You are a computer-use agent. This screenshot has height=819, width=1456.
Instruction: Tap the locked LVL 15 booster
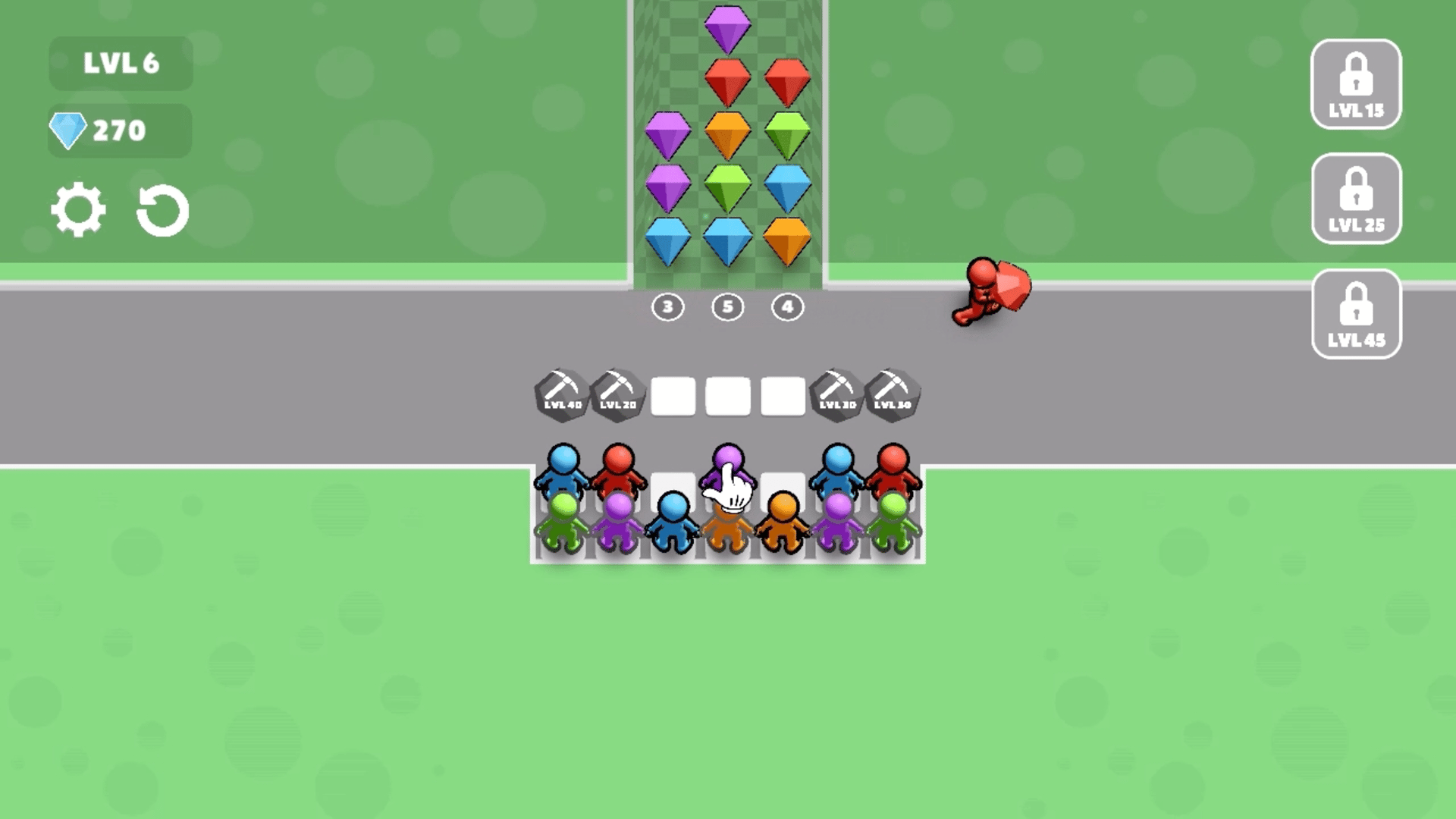[x=1356, y=84]
